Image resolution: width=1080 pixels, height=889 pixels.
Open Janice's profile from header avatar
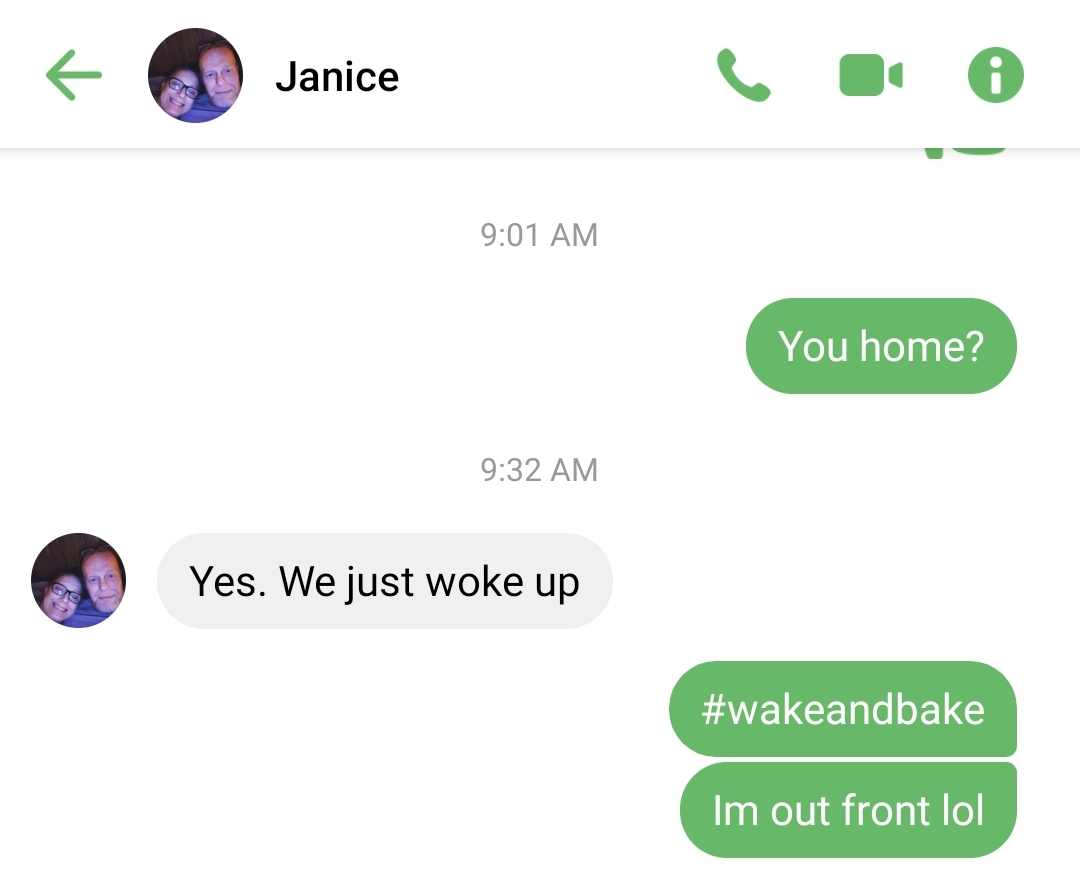coord(195,76)
